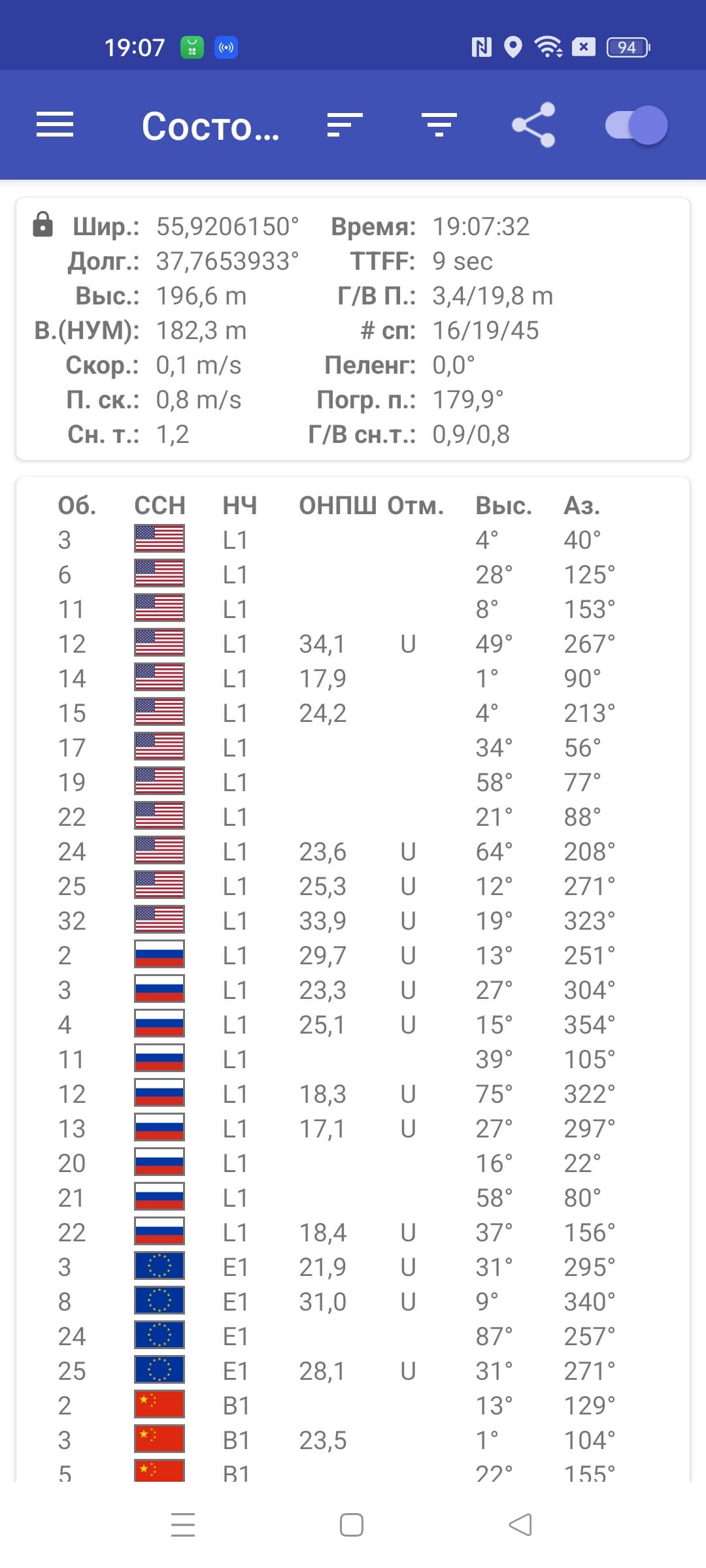
Task: Open the hamburger navigation drawer
Action: (x=55, y=125)
